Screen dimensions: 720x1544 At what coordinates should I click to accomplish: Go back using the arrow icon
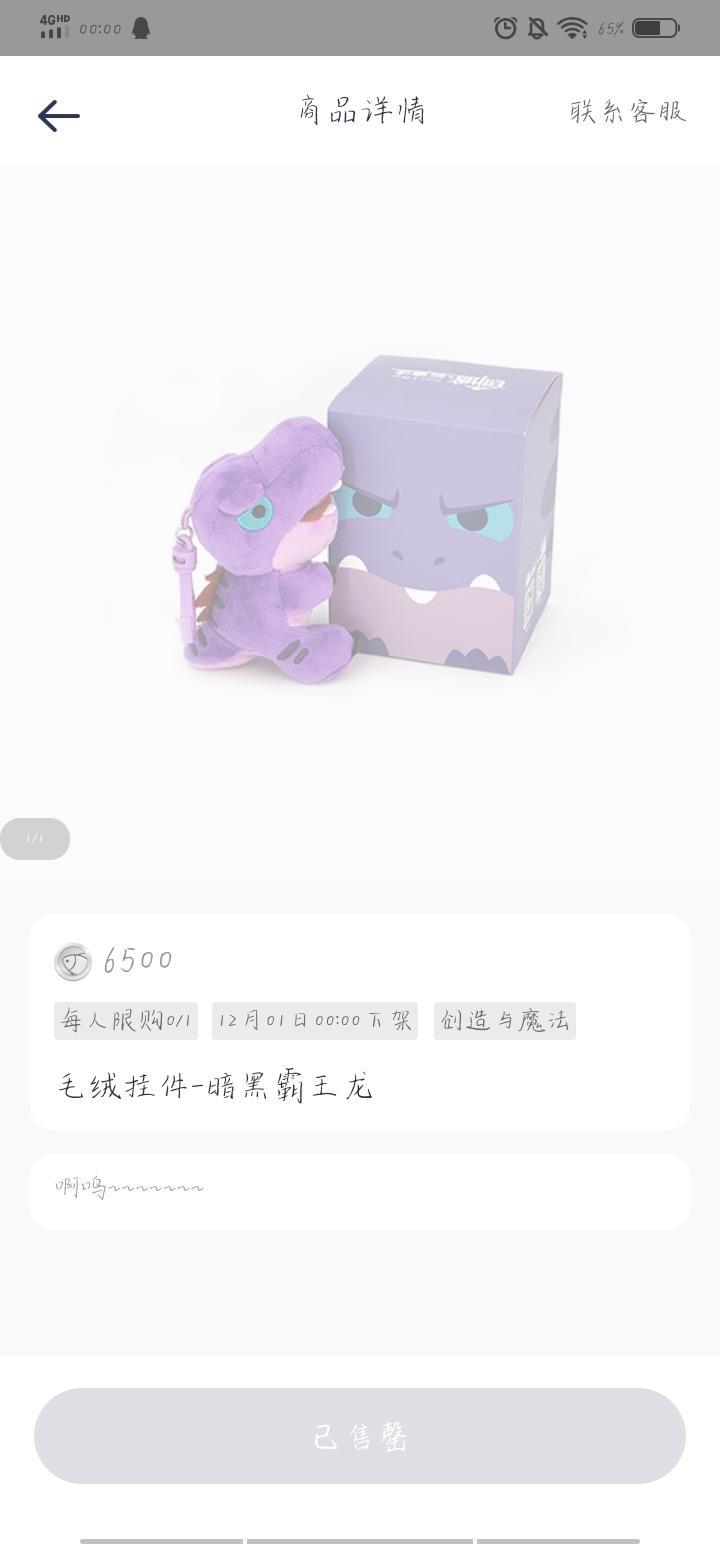click(x=59, y=115)
